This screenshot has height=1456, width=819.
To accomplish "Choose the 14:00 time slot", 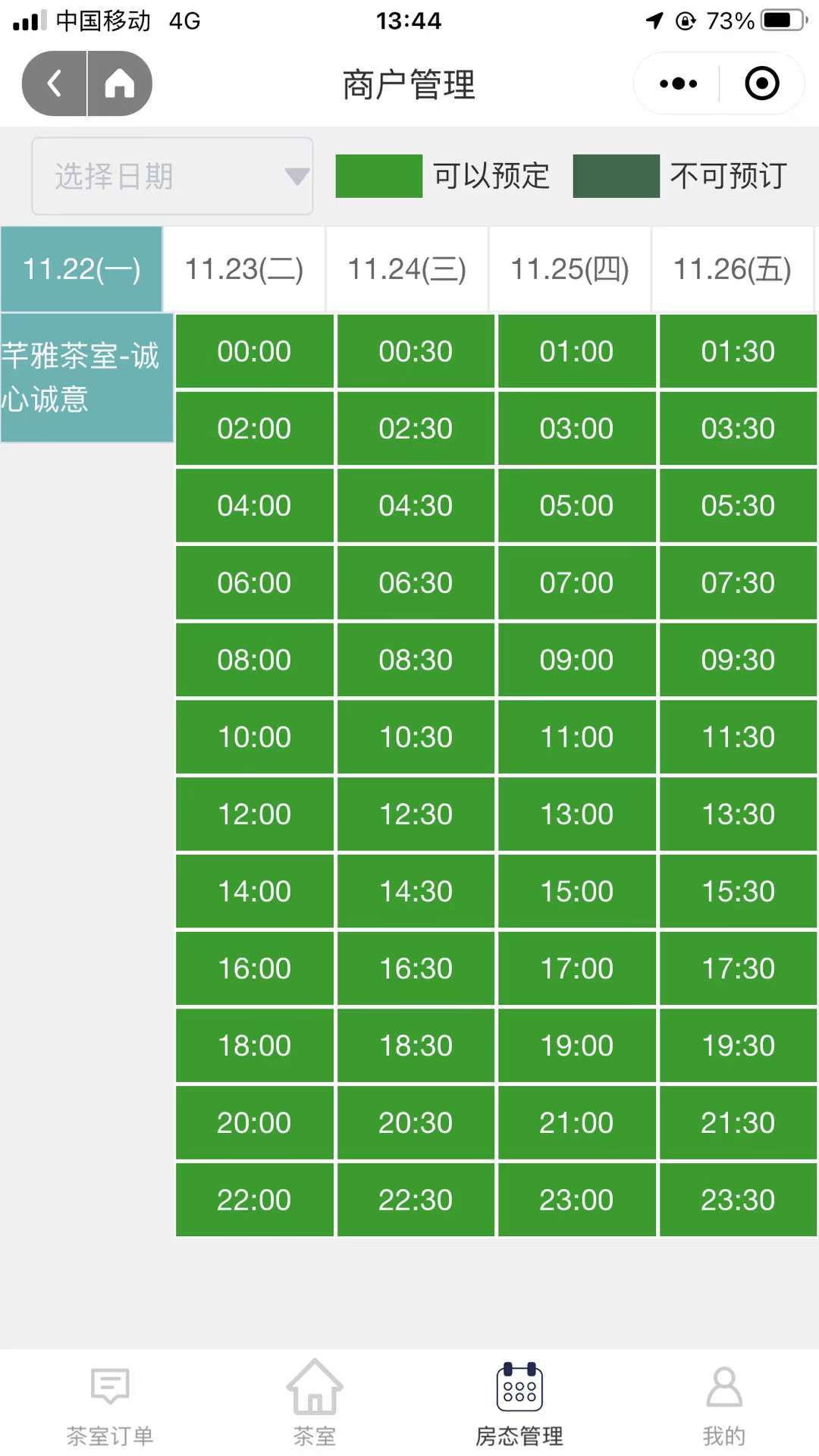I will pos(254,891).
